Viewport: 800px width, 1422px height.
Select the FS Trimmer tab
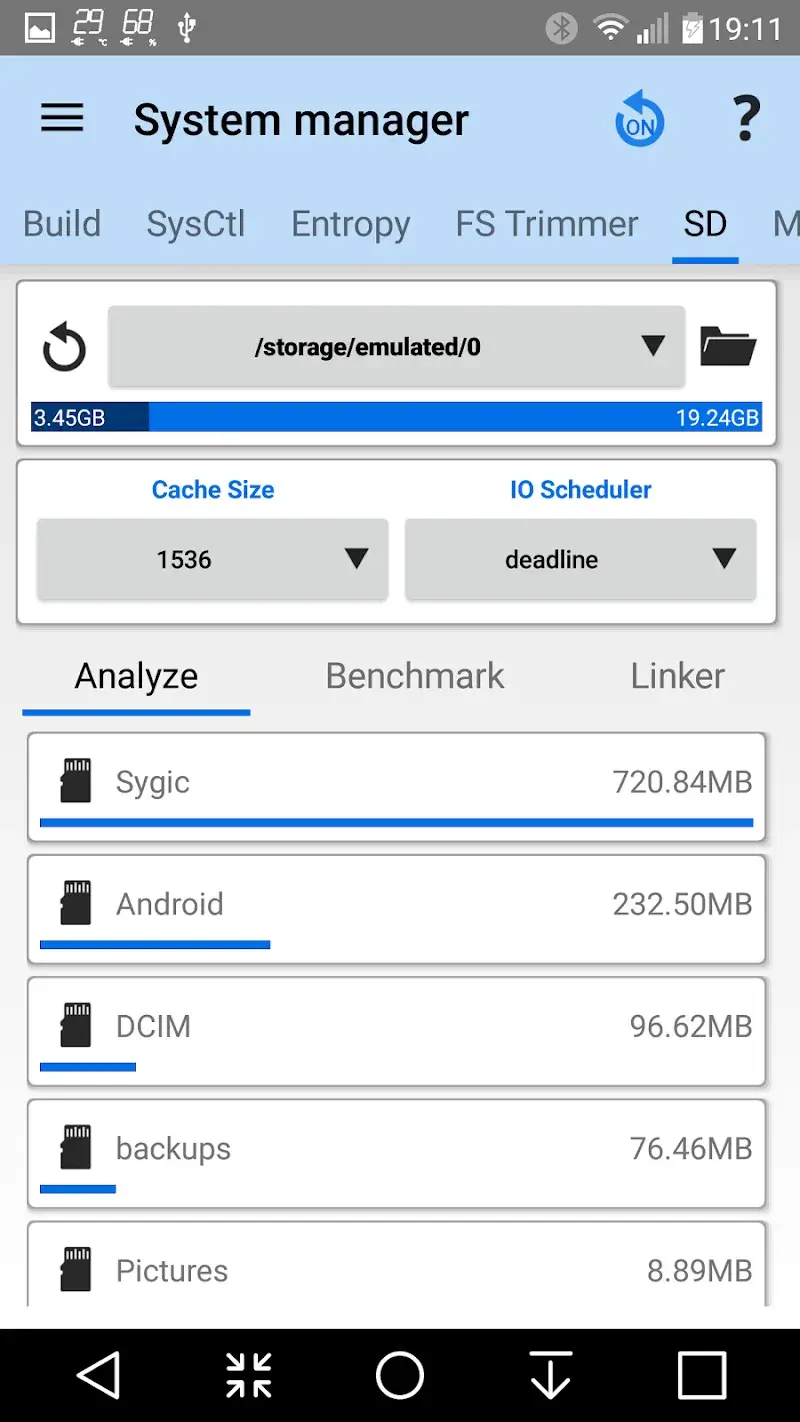546,224
